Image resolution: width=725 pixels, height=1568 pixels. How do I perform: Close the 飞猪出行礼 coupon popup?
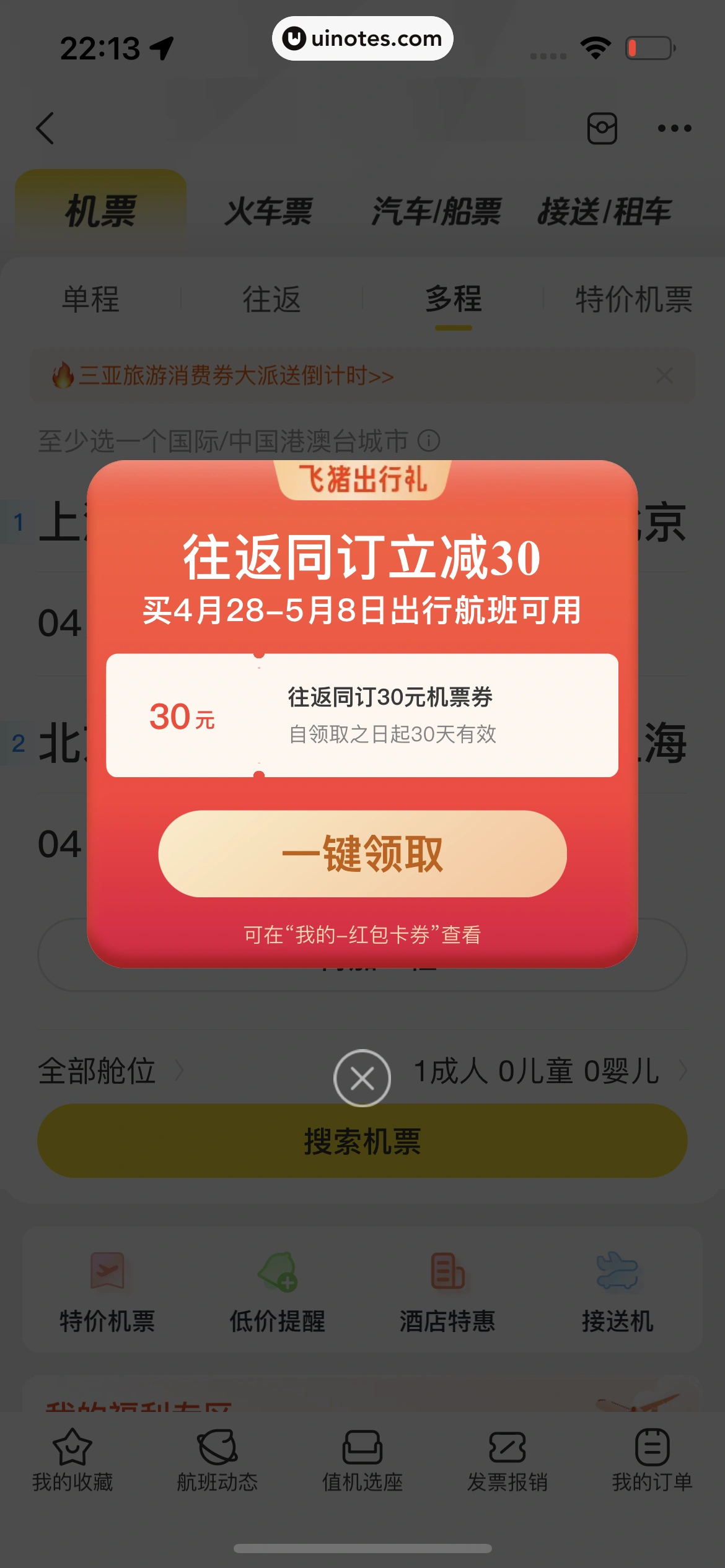pyautogui.click(x=362, y=1078)
